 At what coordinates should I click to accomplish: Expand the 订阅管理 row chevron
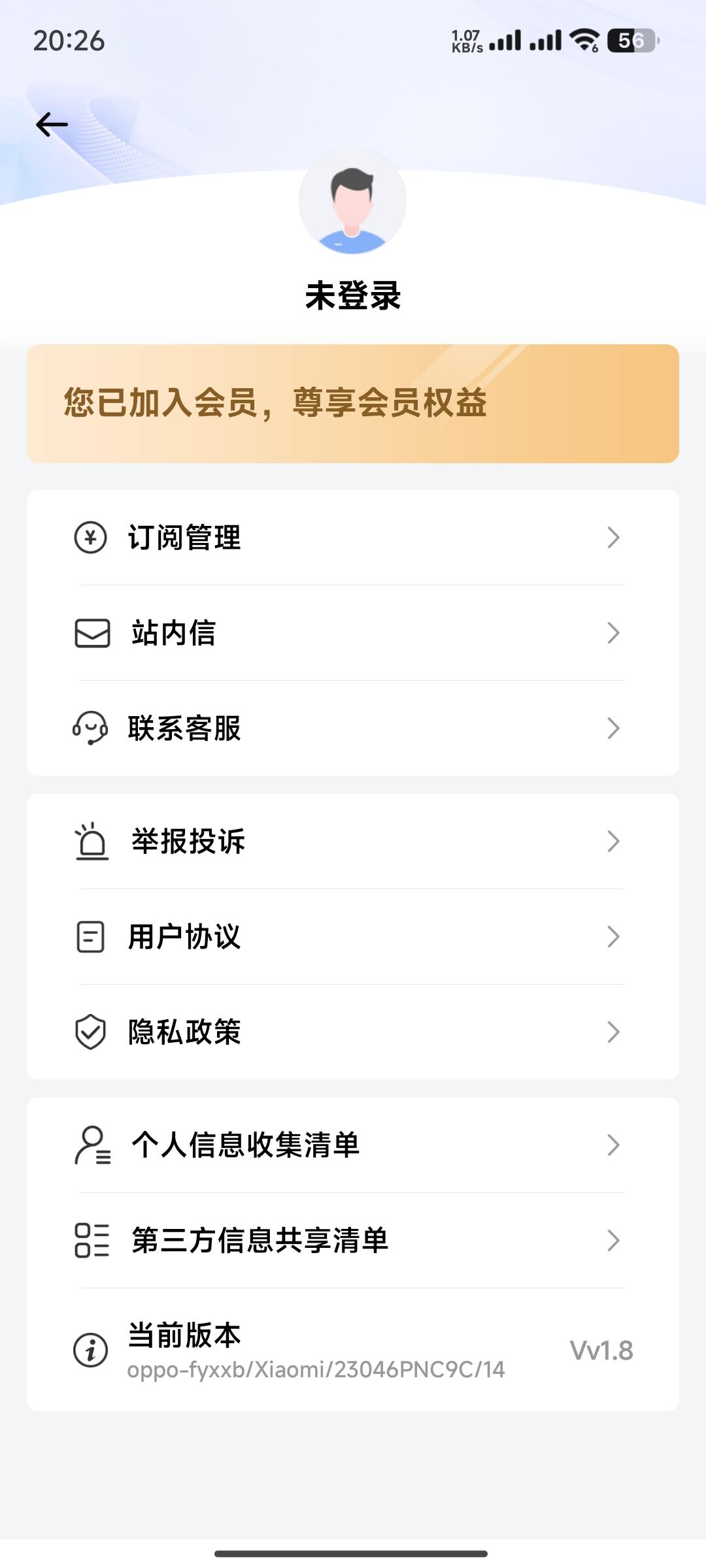point(613,538)
